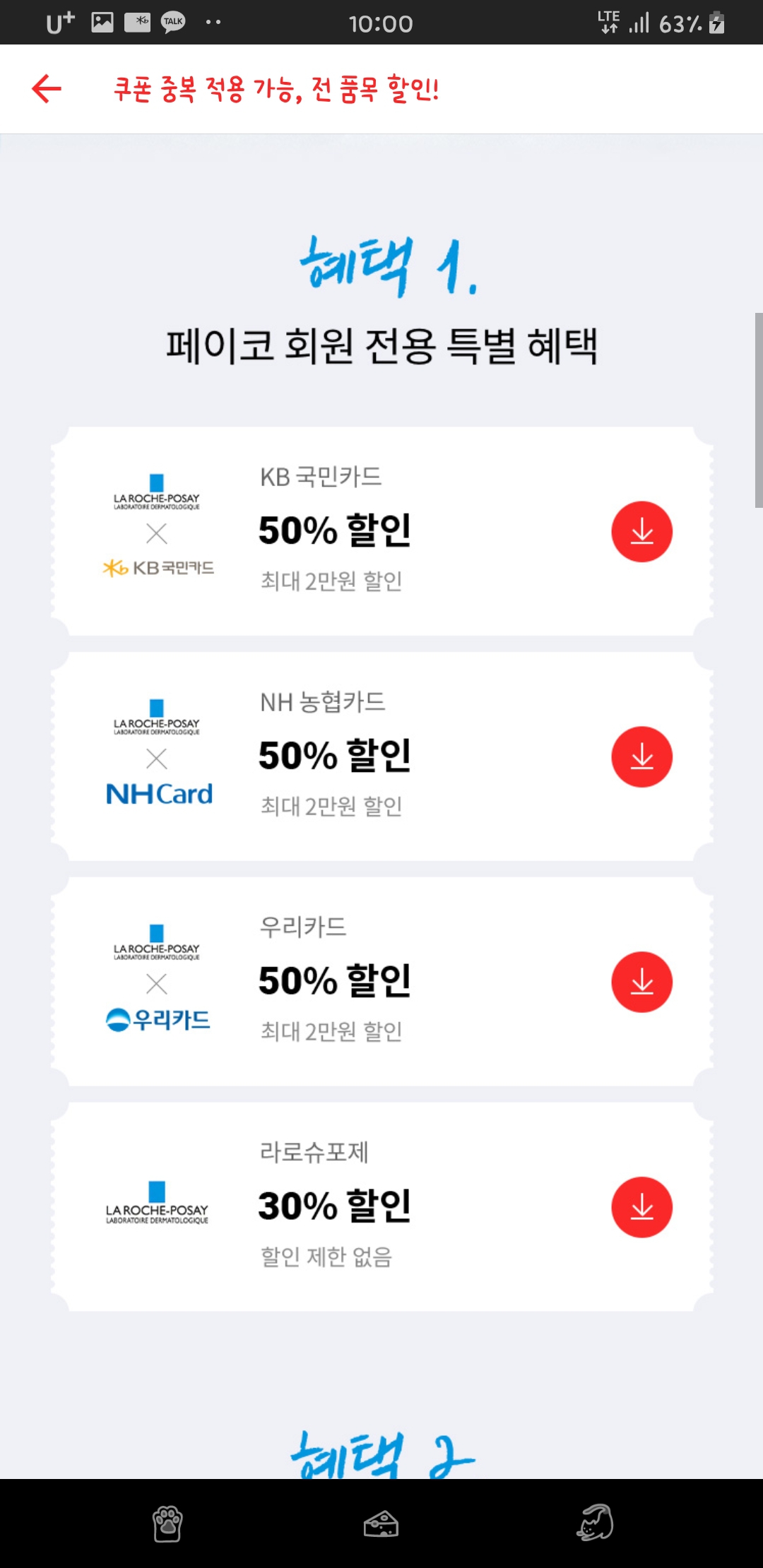Download the 라로슈포제 30% coupon
Viewport: 763px width, 1568px height.
point(641,1207)
